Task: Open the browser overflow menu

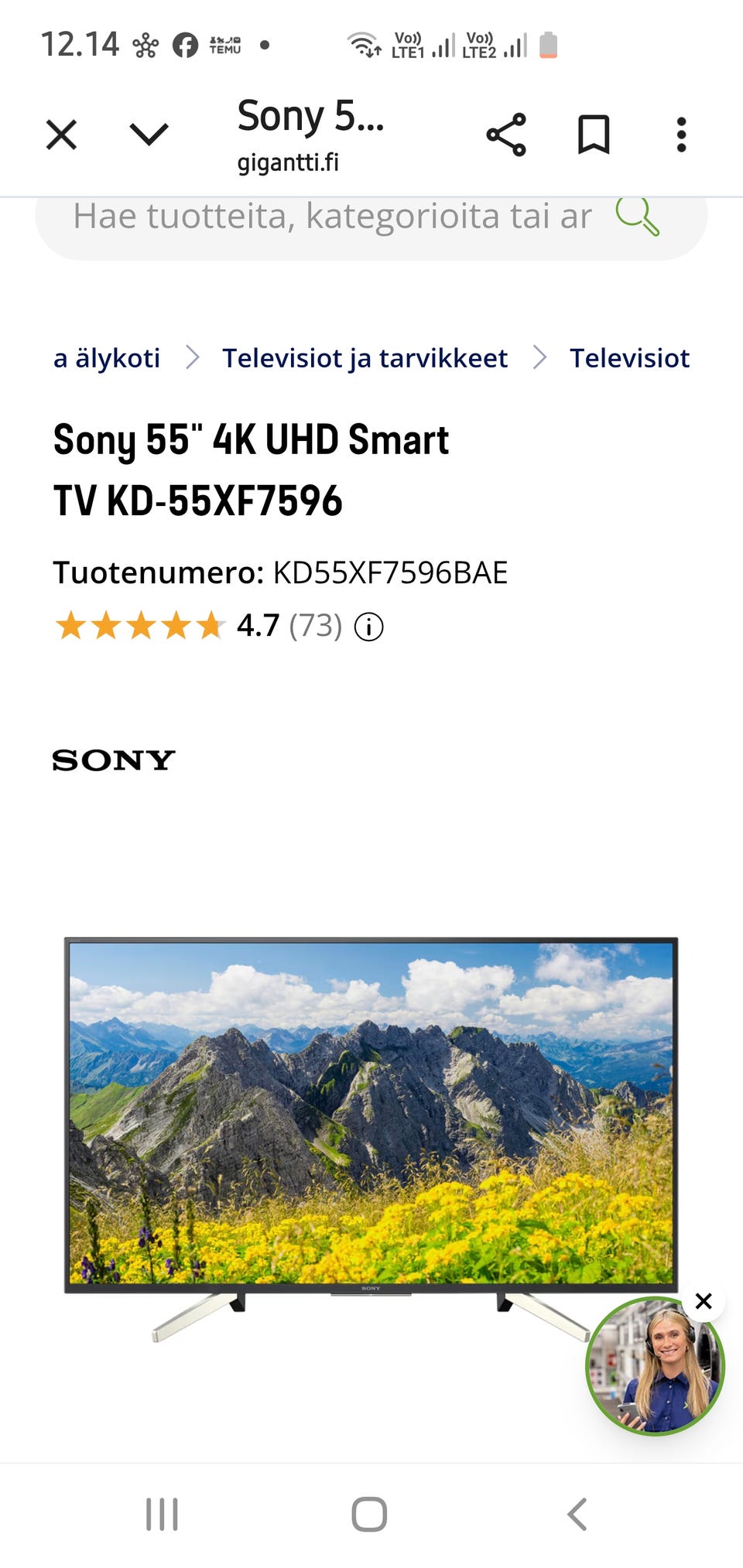Action: click(x=681, y=135)
